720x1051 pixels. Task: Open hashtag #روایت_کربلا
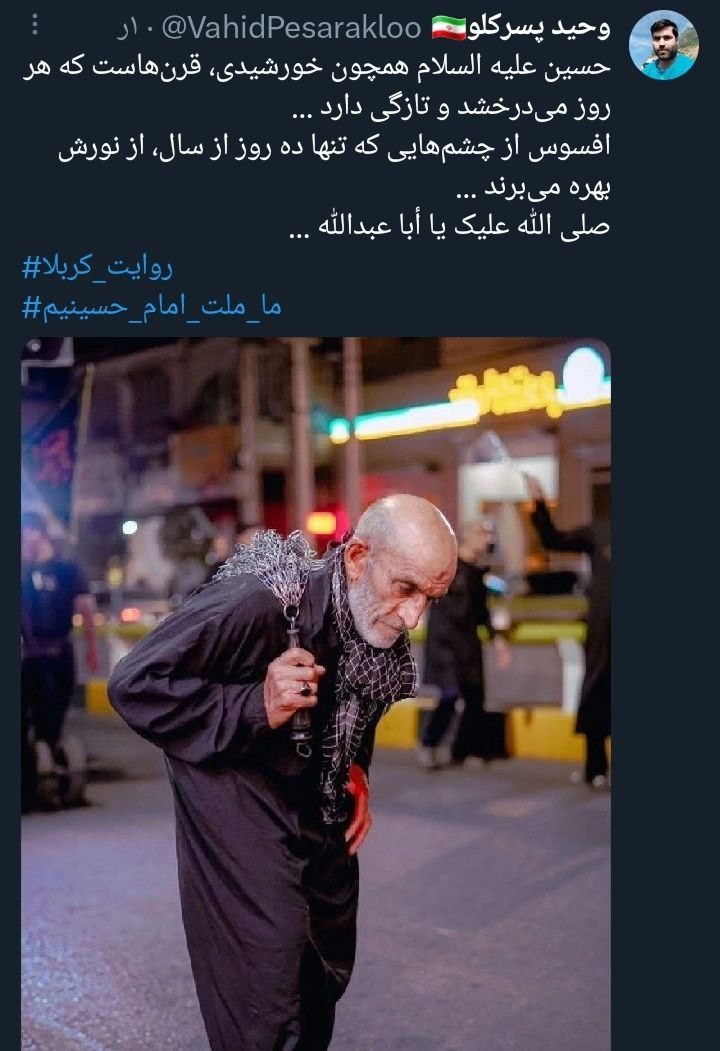coord(97,267)
